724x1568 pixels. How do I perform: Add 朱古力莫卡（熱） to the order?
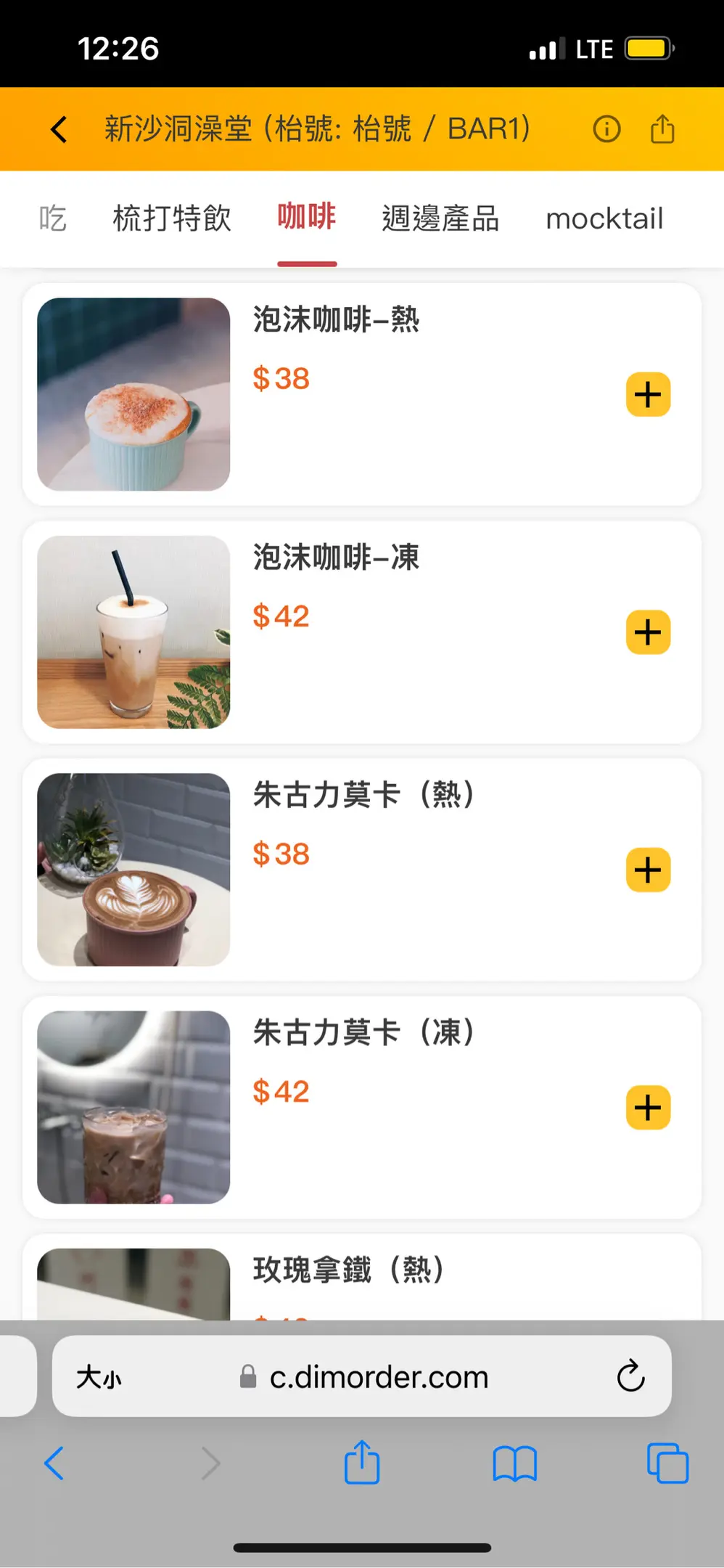[x=648, y=870]
